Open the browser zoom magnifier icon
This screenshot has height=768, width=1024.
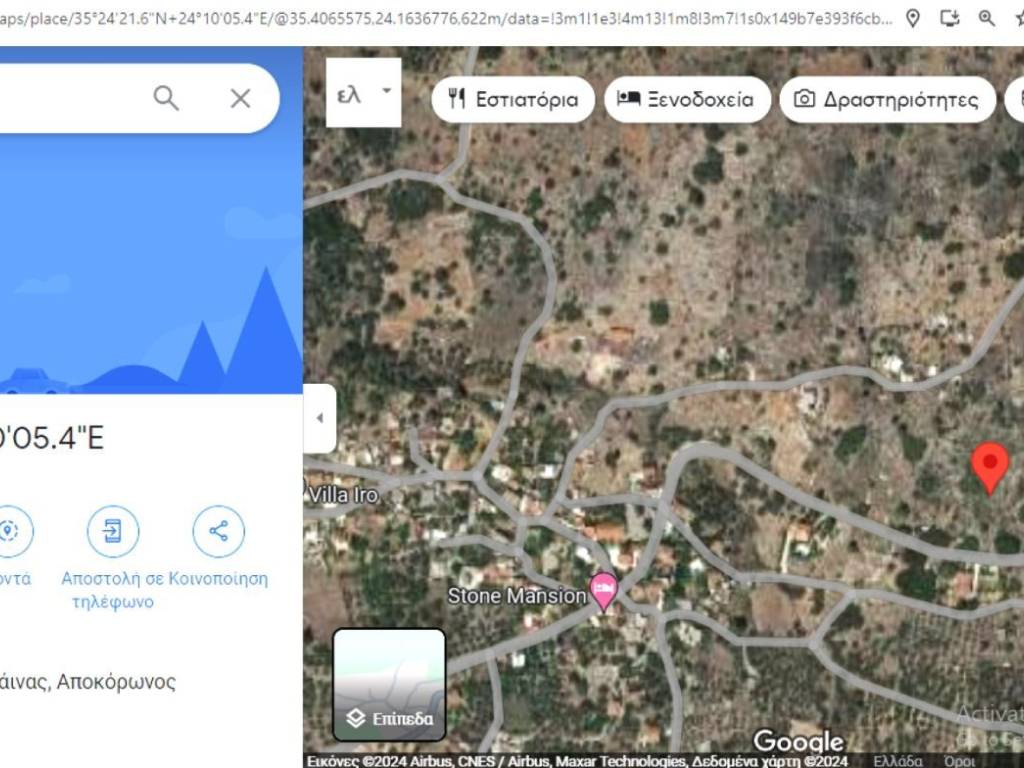point(987,18)
